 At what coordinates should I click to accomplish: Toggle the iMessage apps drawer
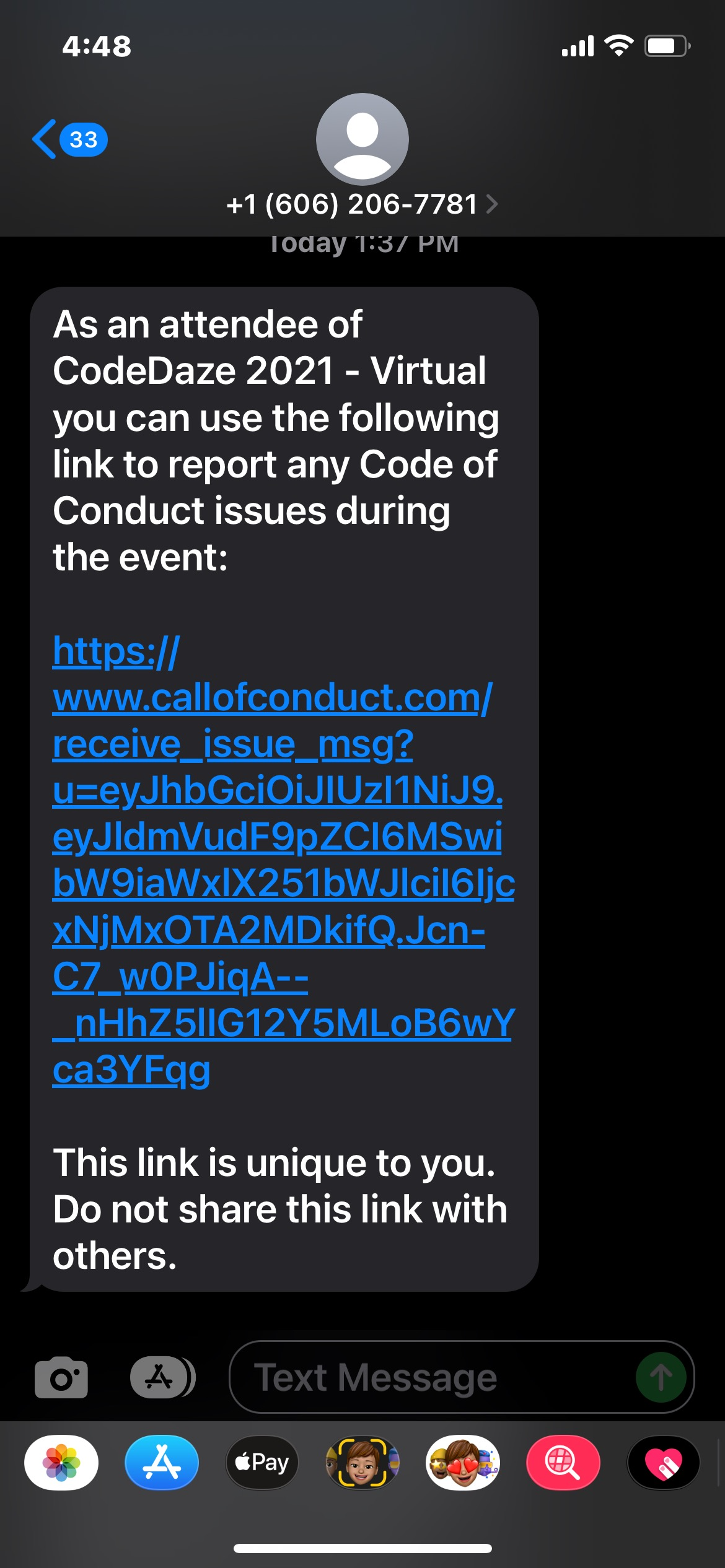[161, 1377]
